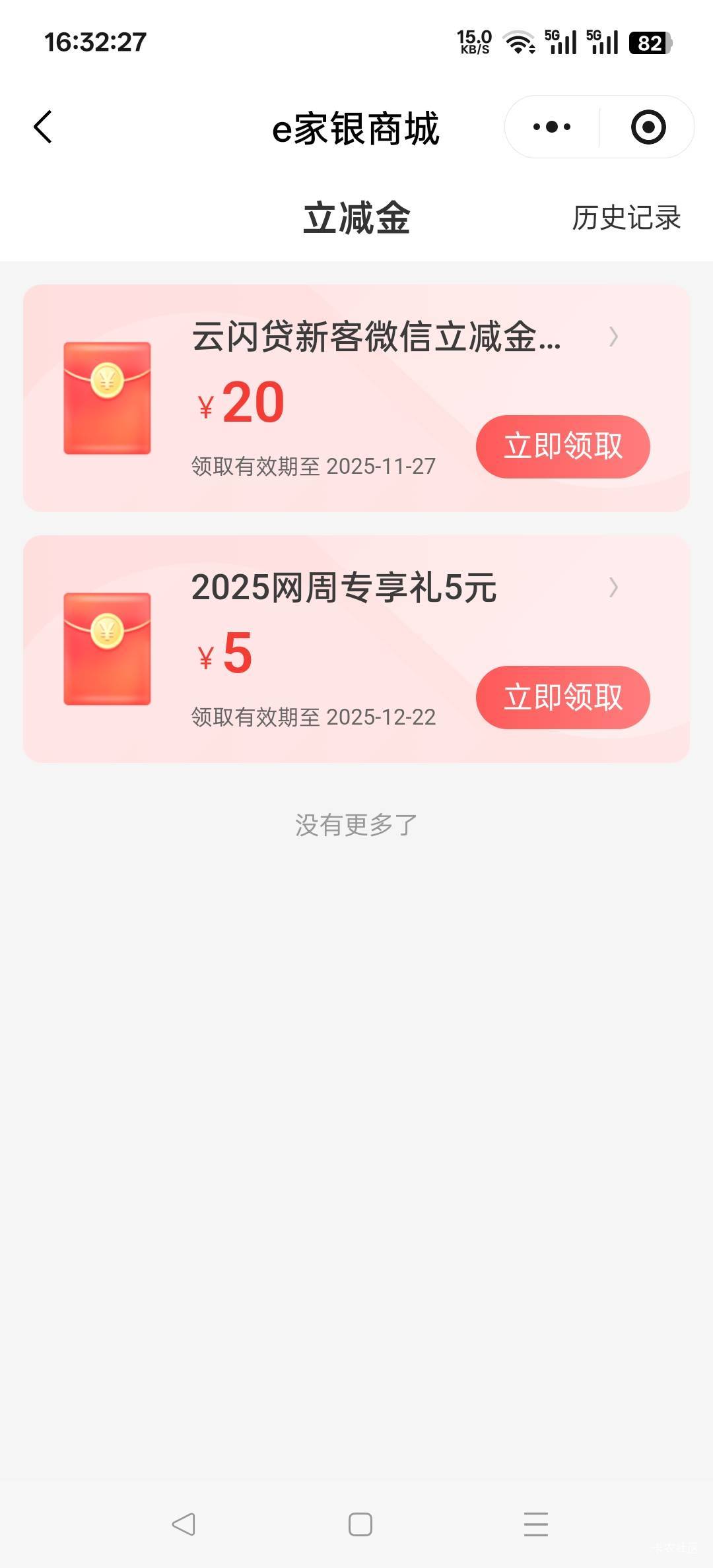Claim the ¥20 云闪贷新客 coupon with 立即领取
Screen dimensions: 713x1568
[x=562, y=447]
